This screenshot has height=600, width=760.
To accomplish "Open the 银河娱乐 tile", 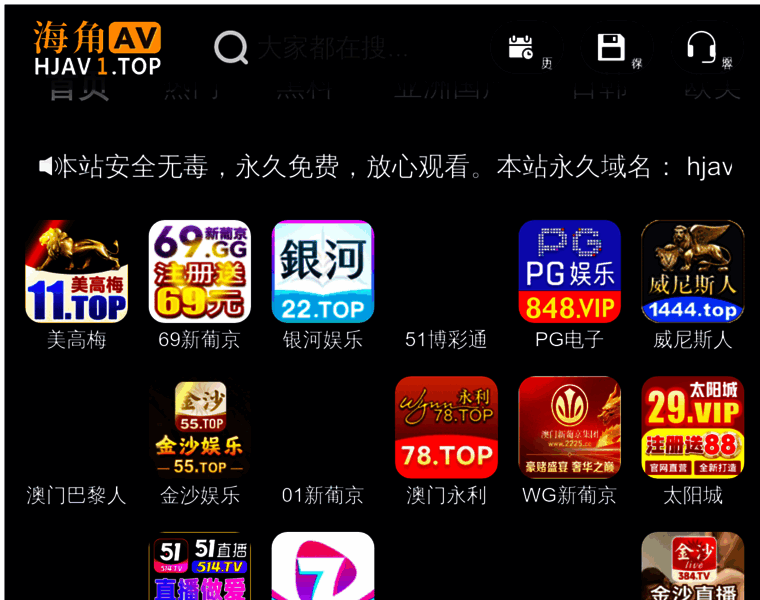I will pos(323,272).
